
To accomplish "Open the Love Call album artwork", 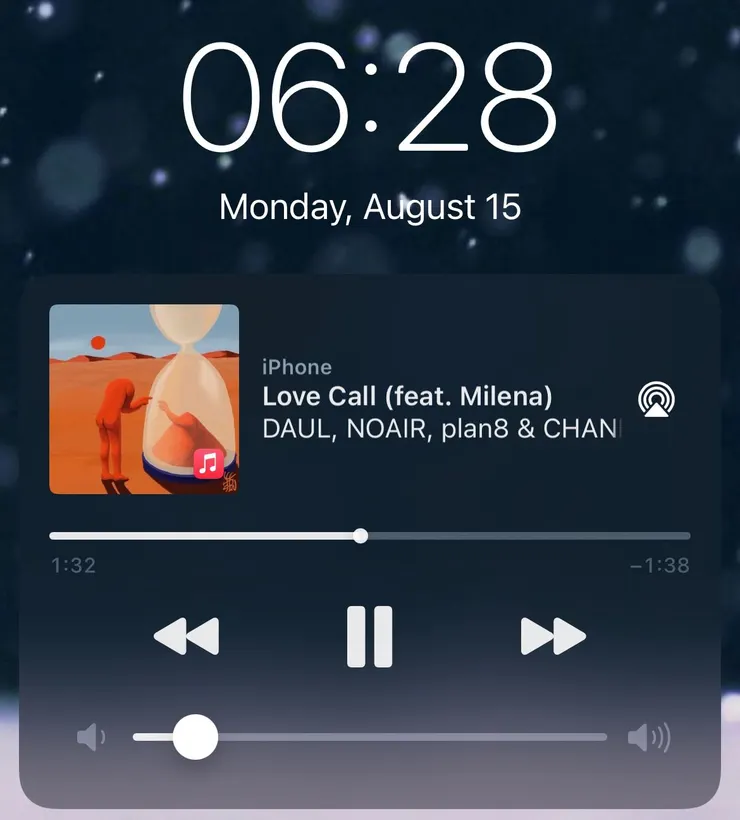I will [x=144, y=399].
